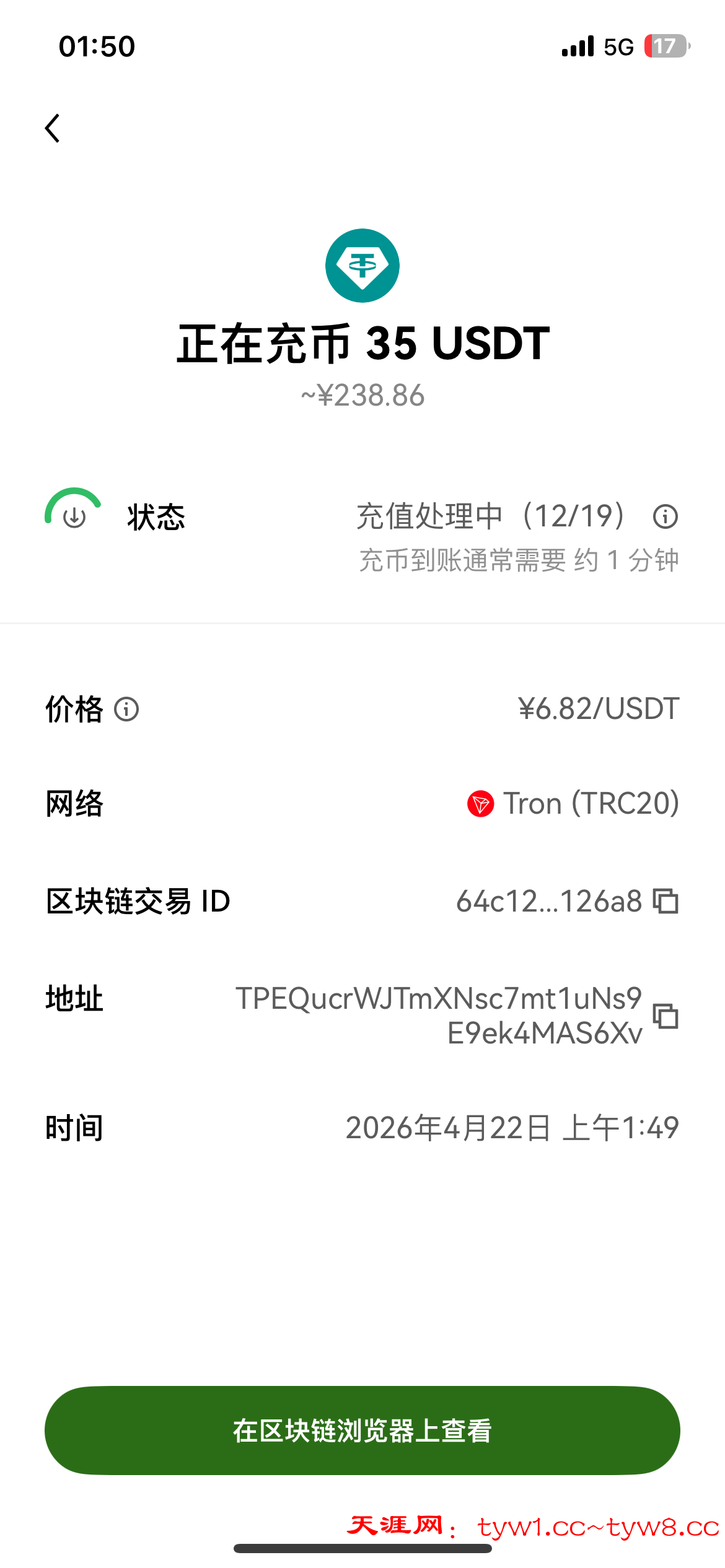Screen dimensions: 725x1568
Task: Copy the blockchain transaction ID
Action: pyautogui.click(x=666, y=901)
